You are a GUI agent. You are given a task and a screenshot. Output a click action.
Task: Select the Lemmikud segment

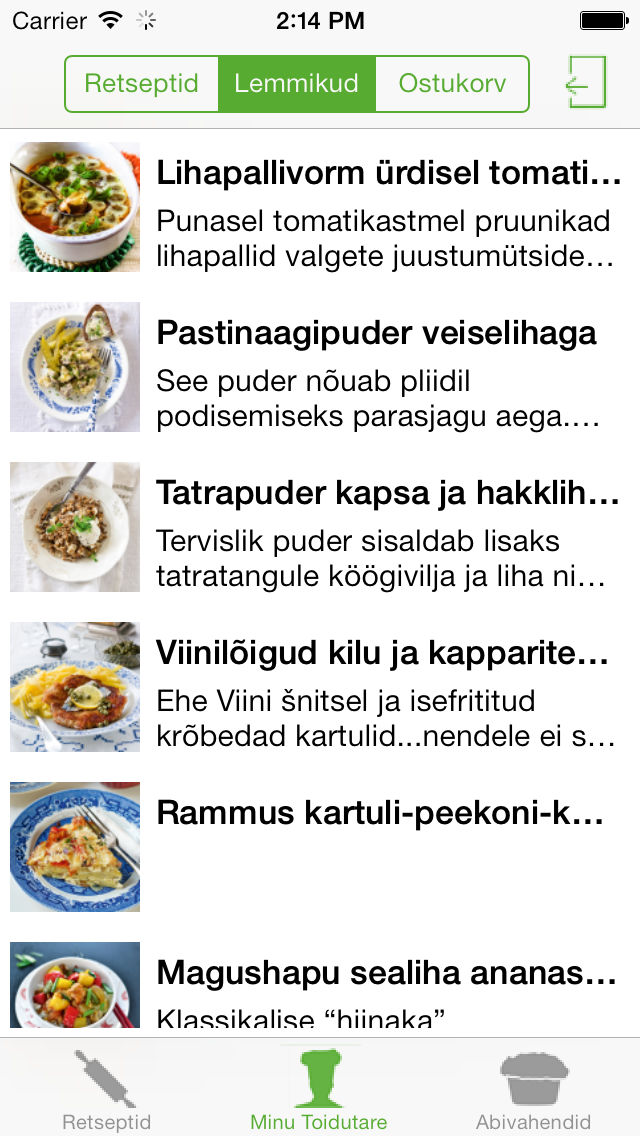296,84
